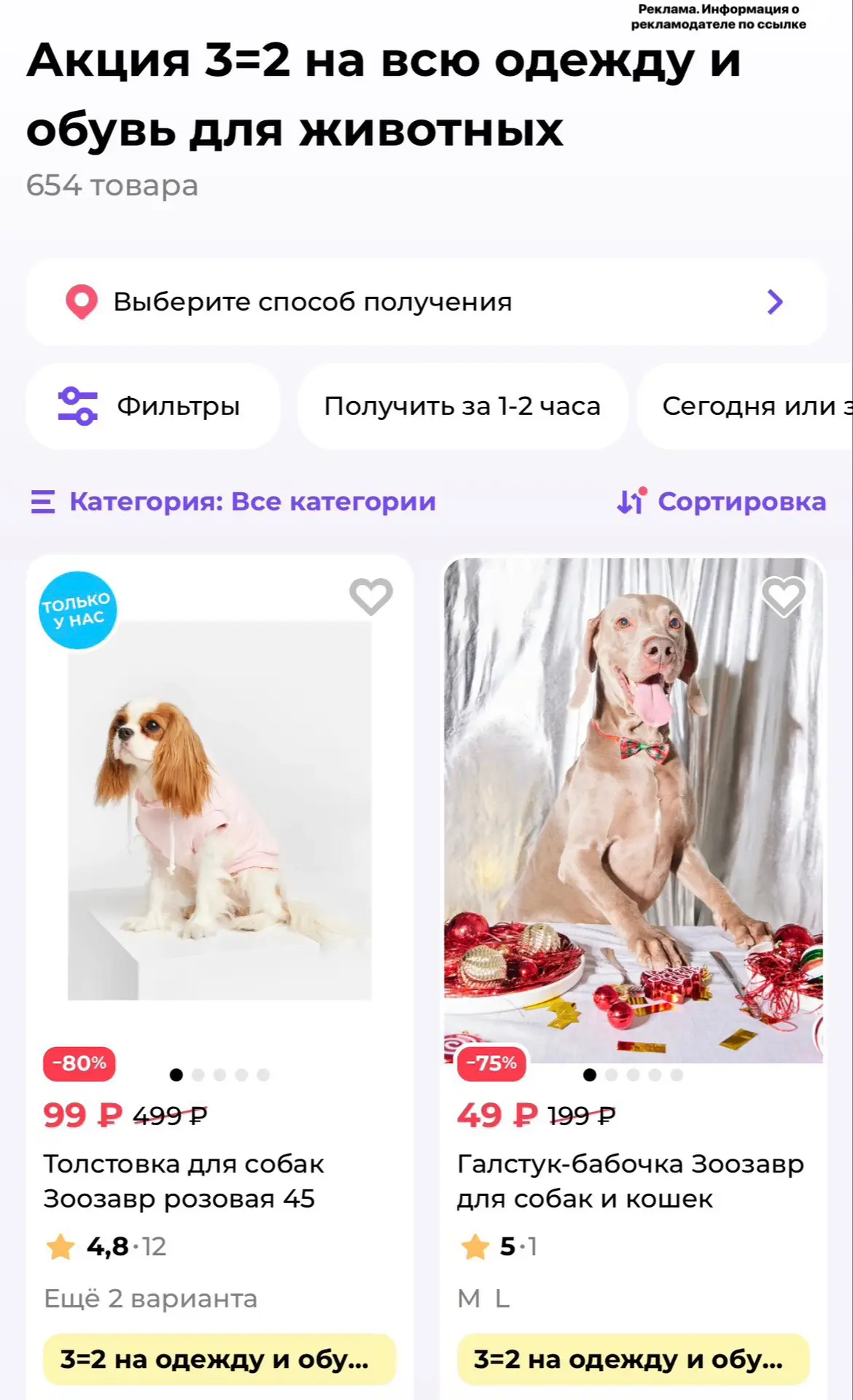The width and height of the screenshot is (853, 1400).
Task: Tap the '3=2' promo tag under the Толстовка
Action: click(219, 1359)
